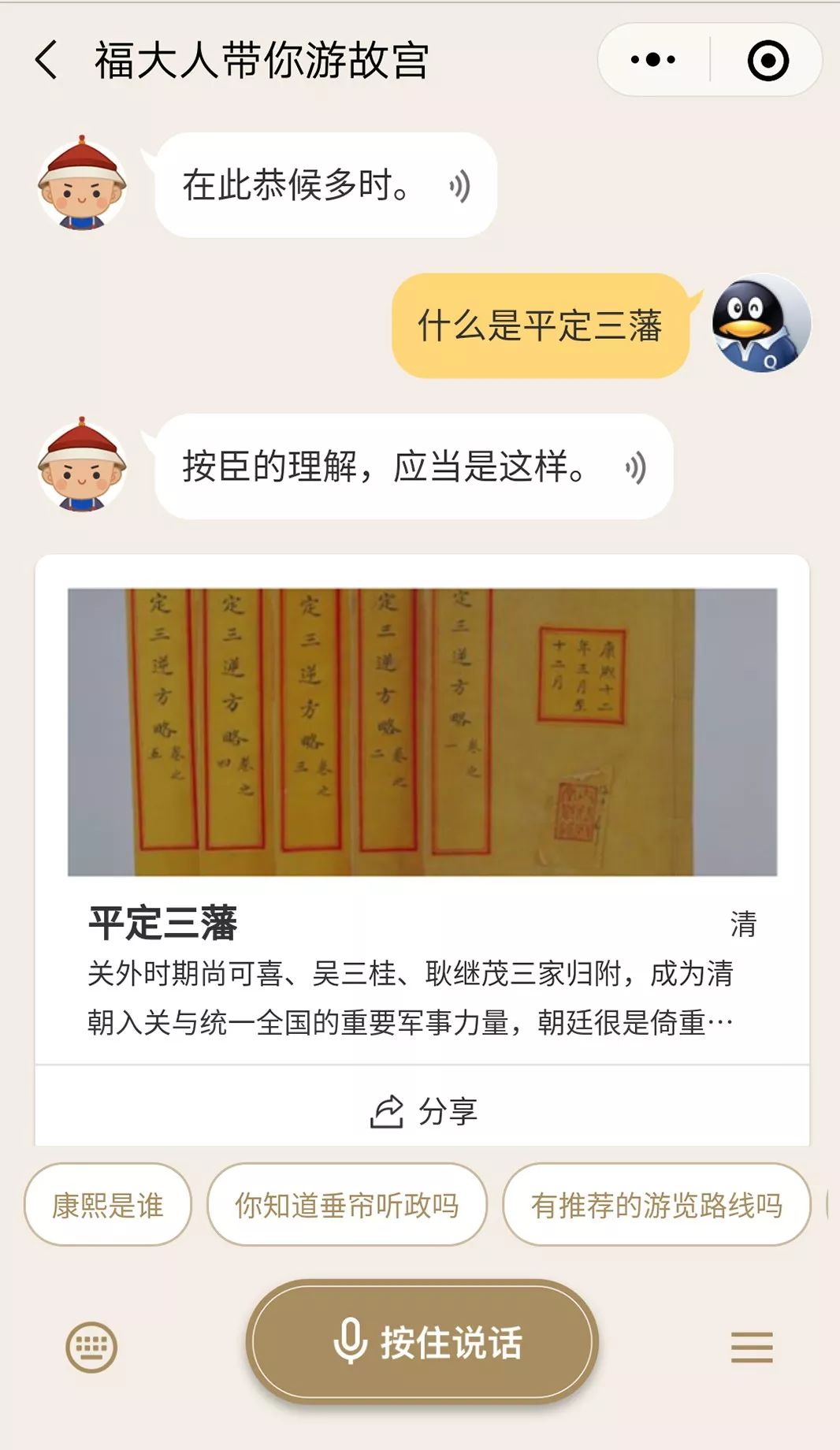Open the bottom hamburger menu
Screen dimensions: 840x1450
point(751,1347)
